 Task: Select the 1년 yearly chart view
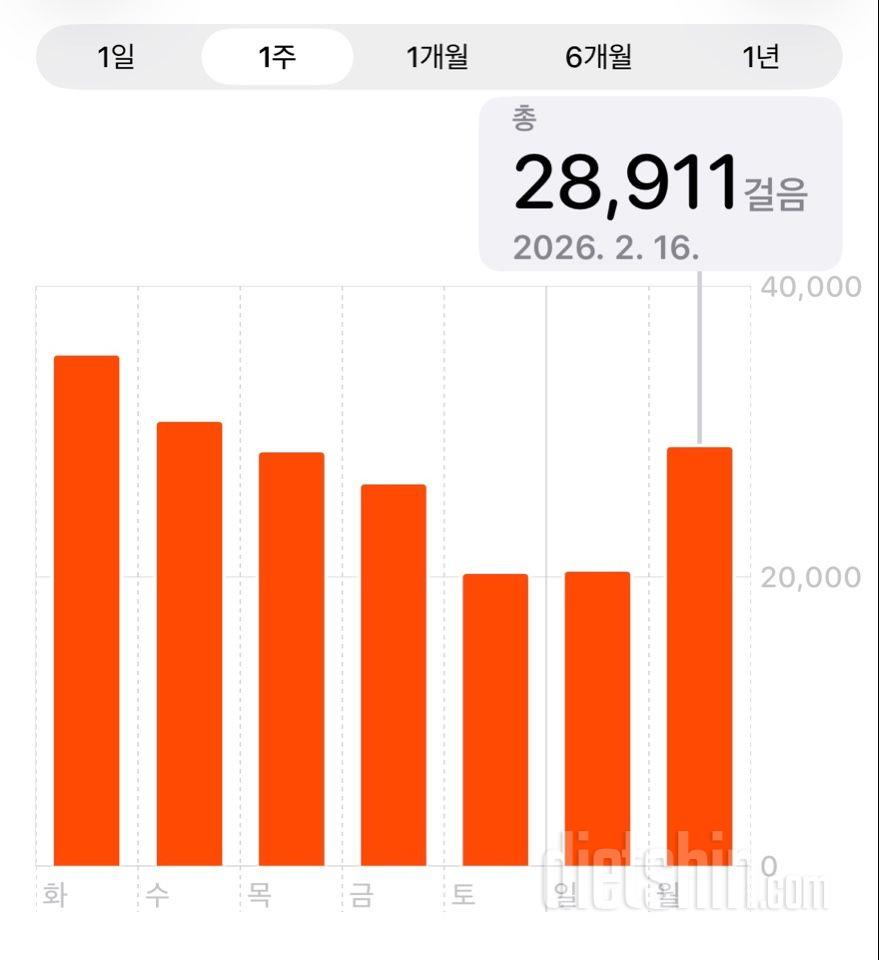coord(761,58)
